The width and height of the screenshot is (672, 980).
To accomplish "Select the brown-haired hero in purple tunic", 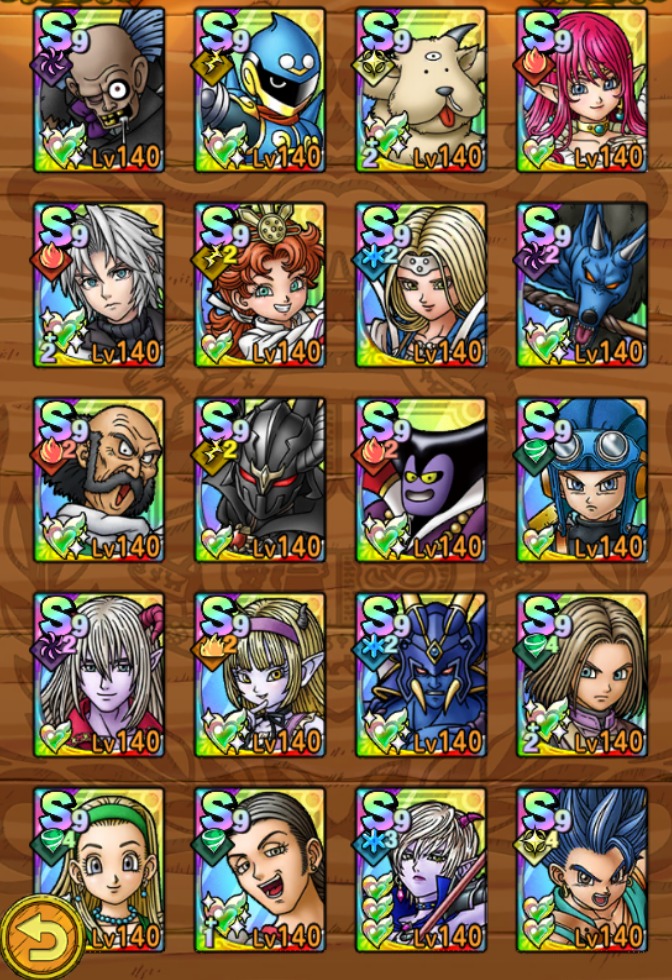I will click(581, 675).
